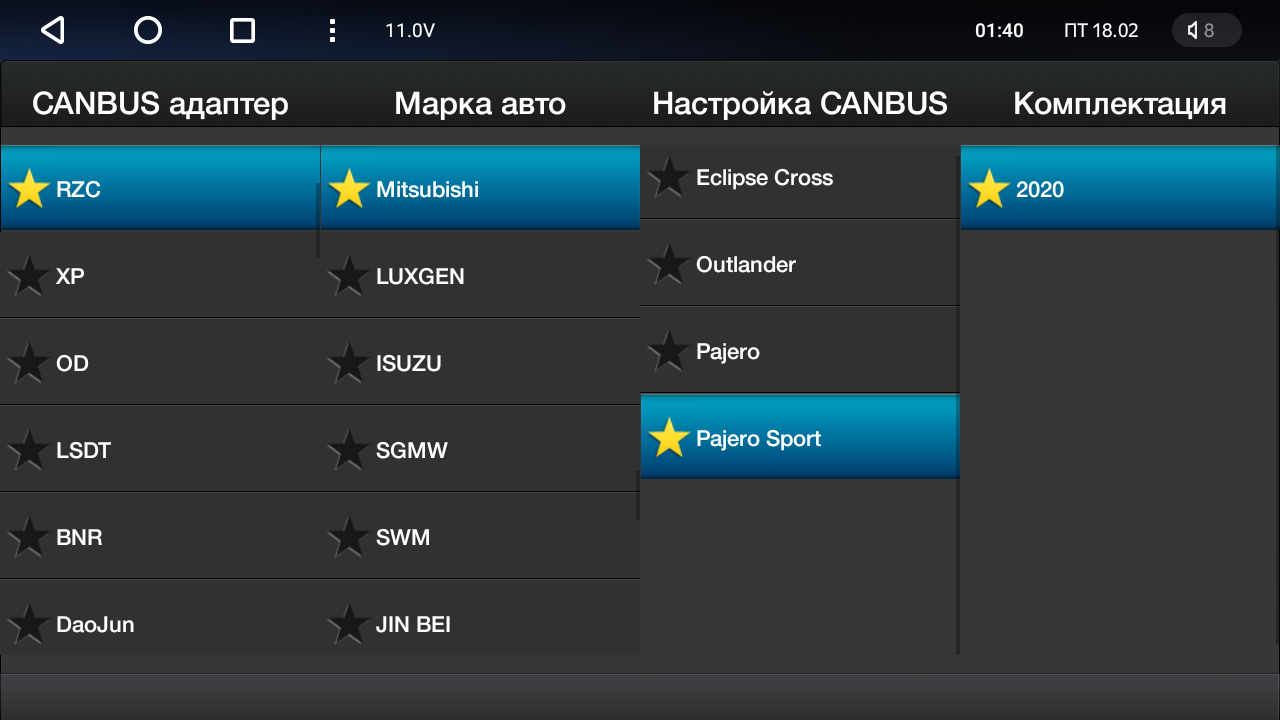Select the Pajero model
1280x720 pixels.
800,352
